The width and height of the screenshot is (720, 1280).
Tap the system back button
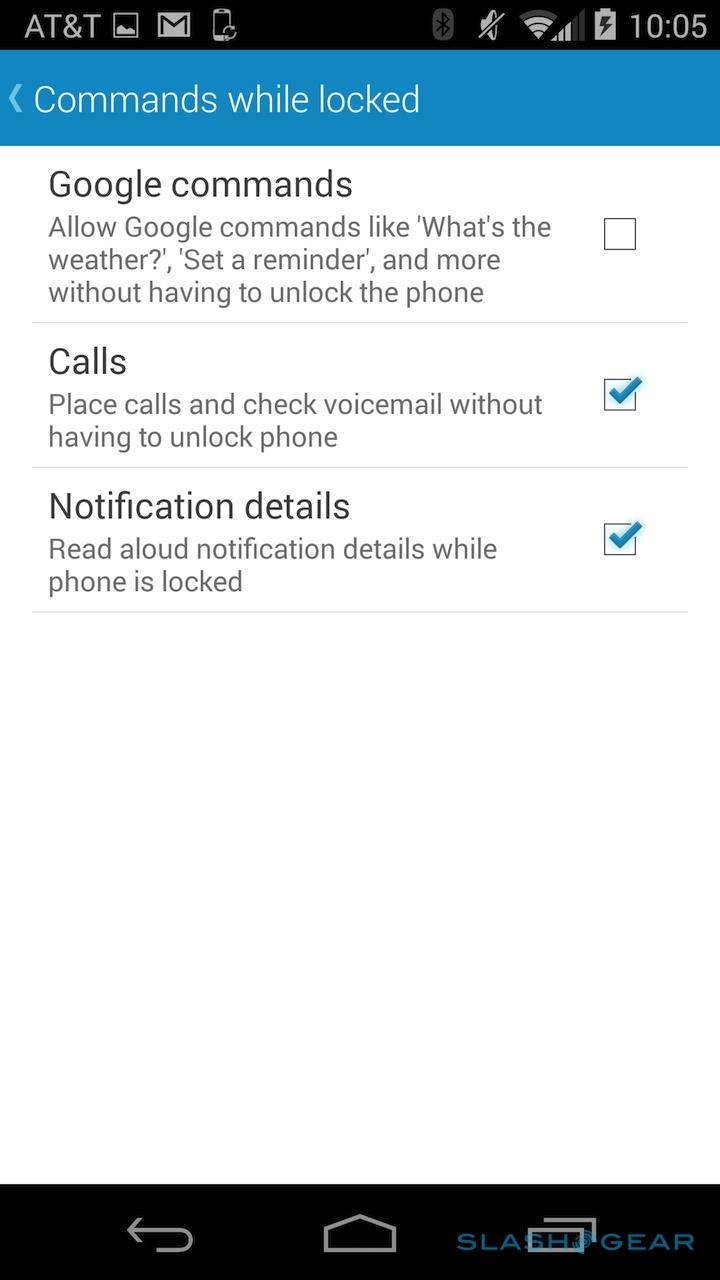pos(160,1234)
